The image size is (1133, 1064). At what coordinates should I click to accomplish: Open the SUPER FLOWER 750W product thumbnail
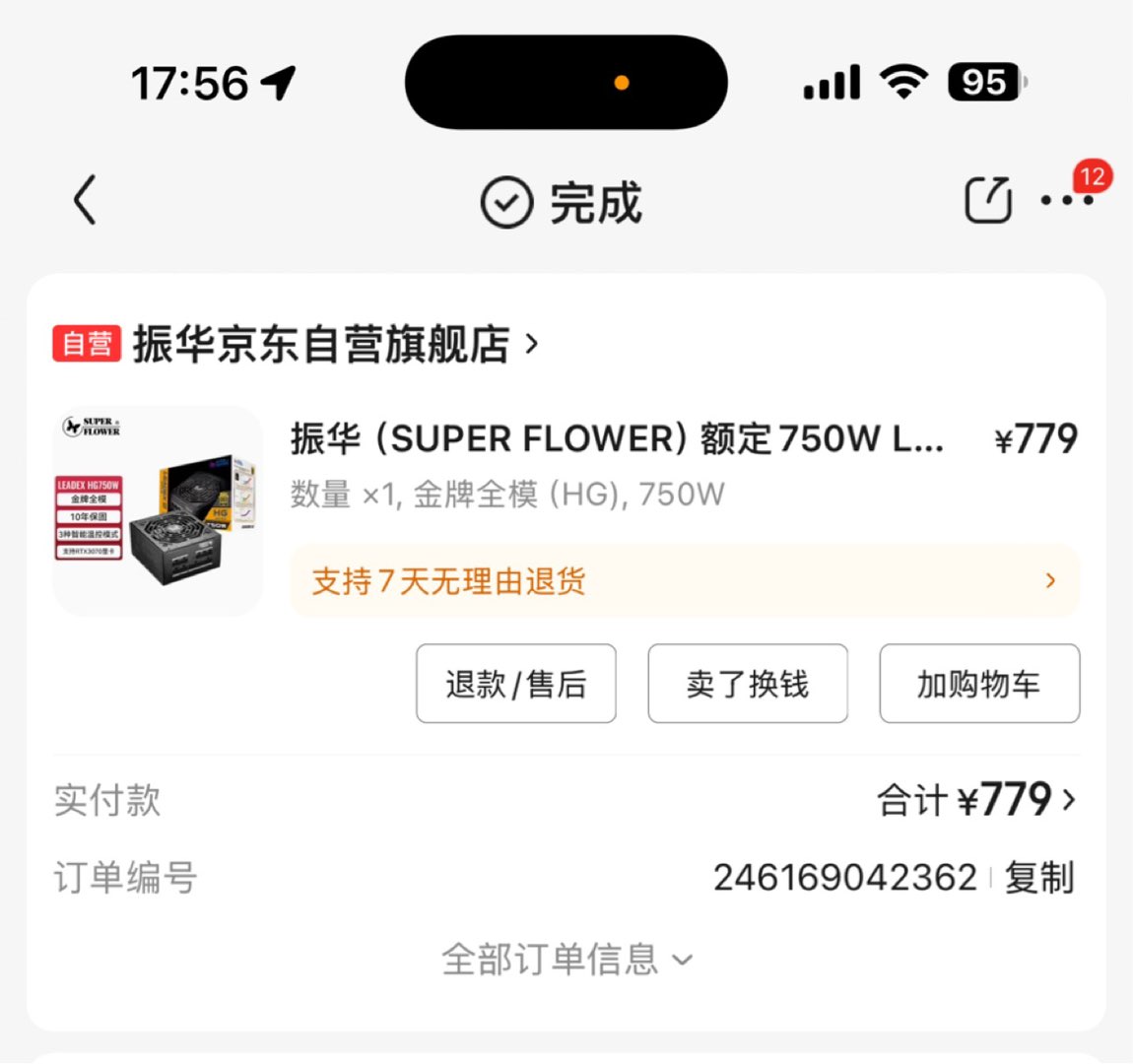158,511
